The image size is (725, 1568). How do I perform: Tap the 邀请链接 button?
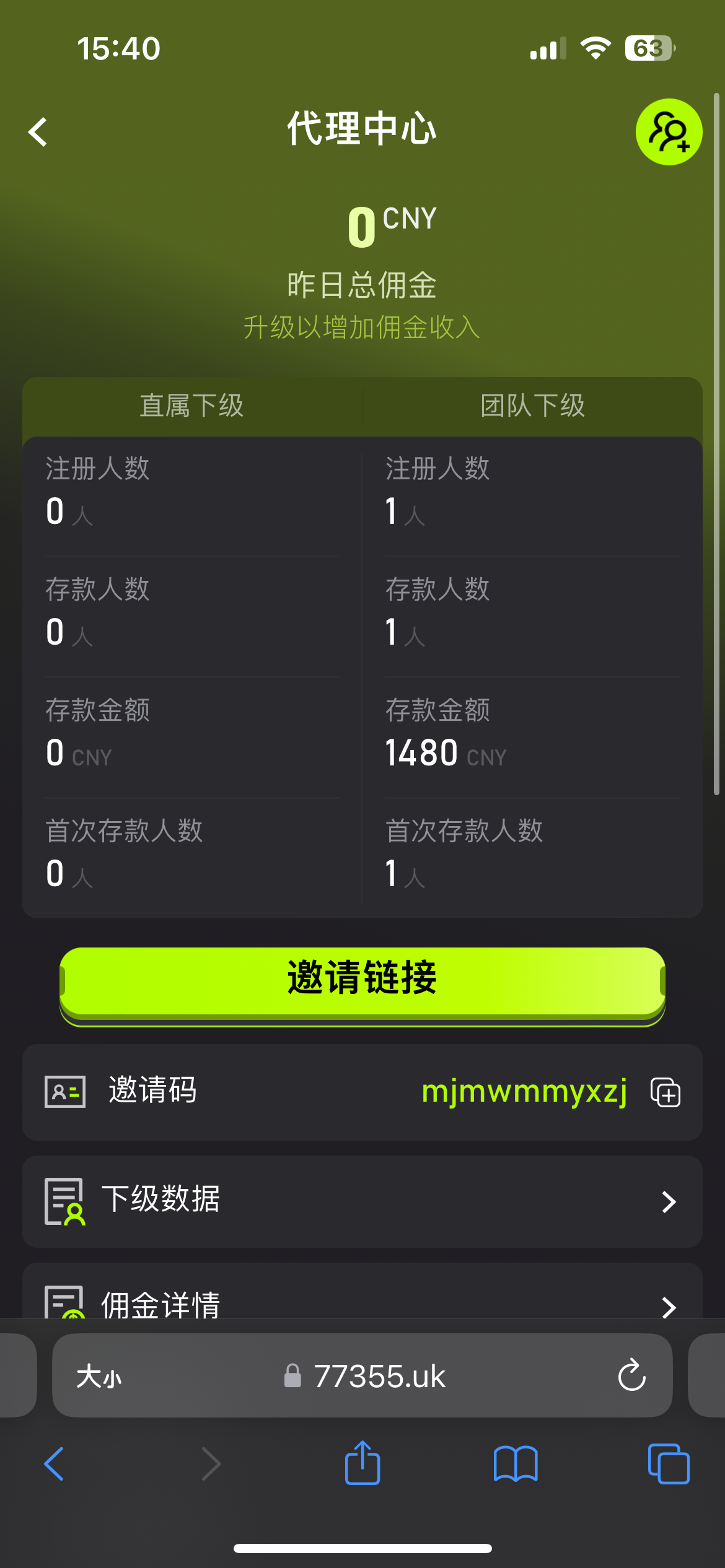(362, 980)
